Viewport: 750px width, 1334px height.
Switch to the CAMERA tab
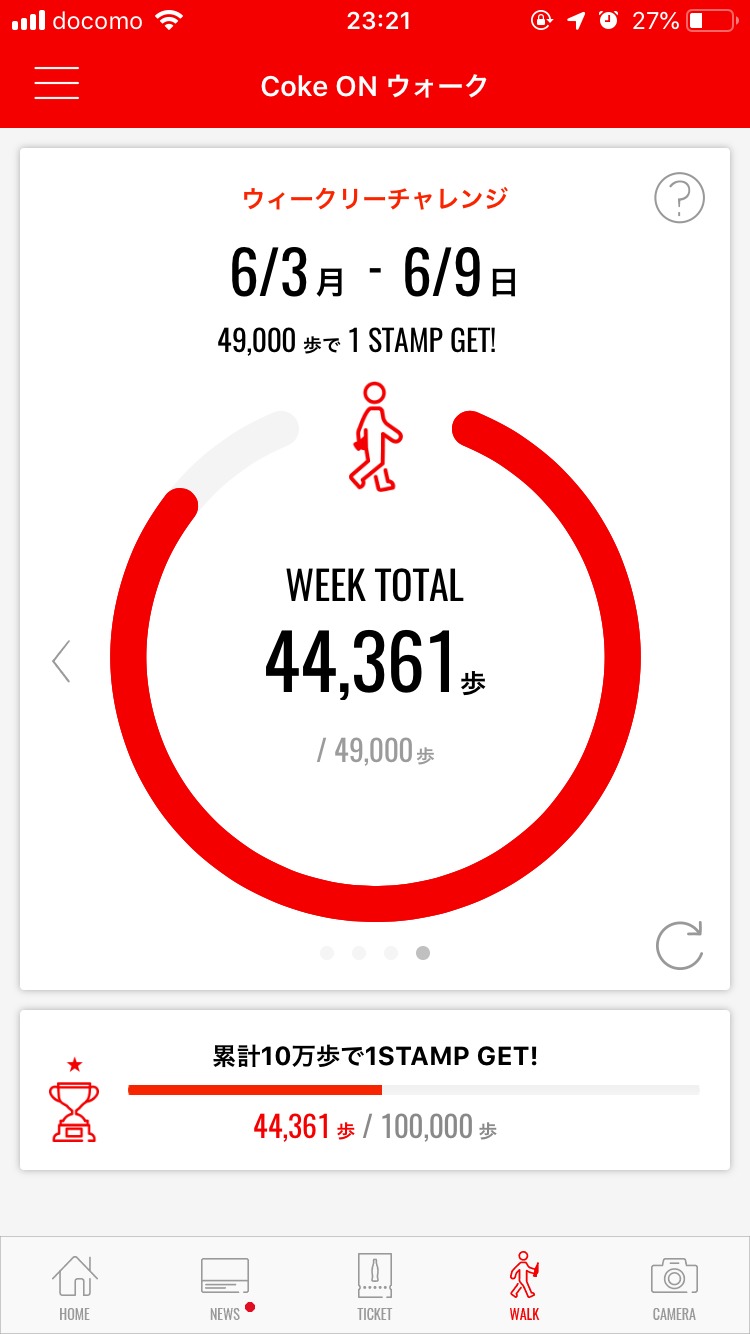[x=674, y=1287]
